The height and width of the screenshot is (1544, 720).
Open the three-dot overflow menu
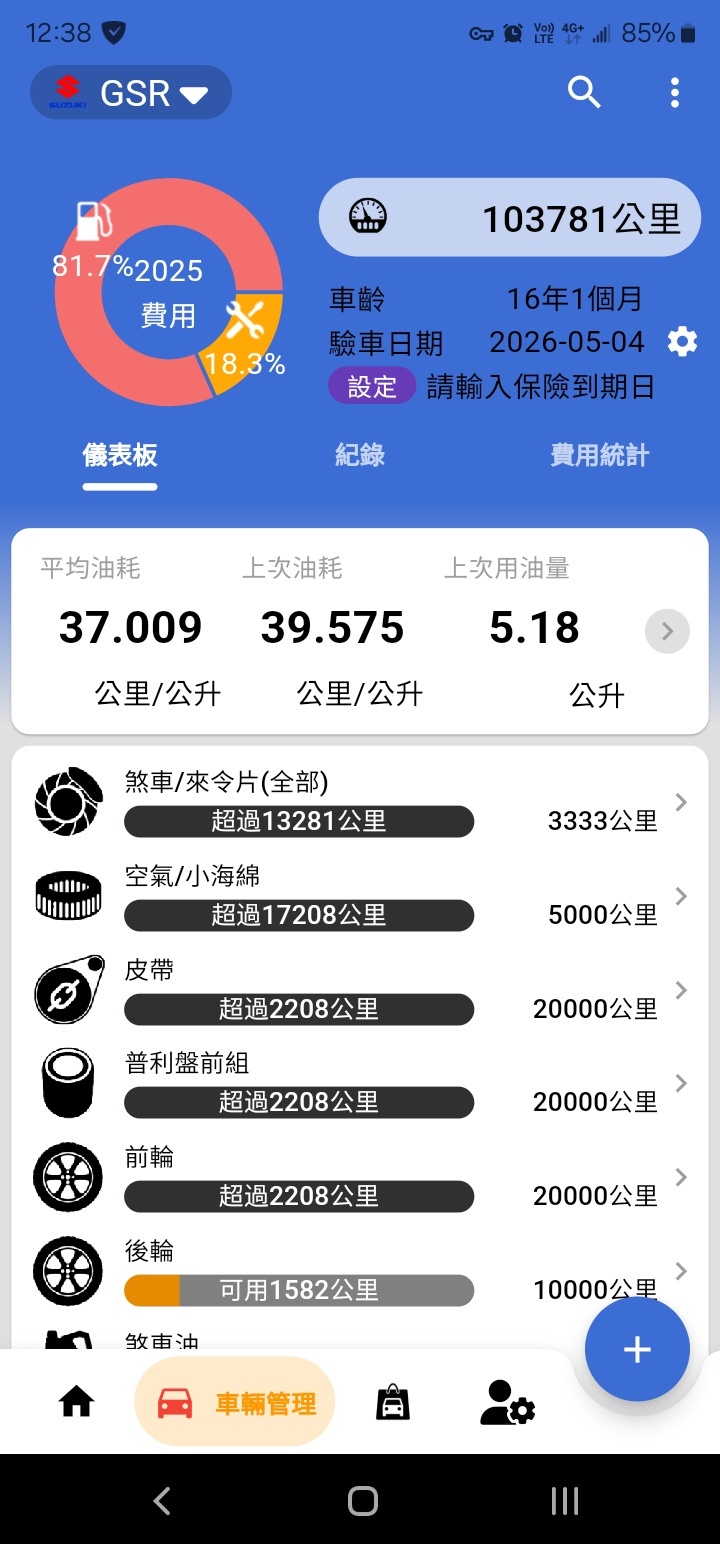tap(675, 92)
